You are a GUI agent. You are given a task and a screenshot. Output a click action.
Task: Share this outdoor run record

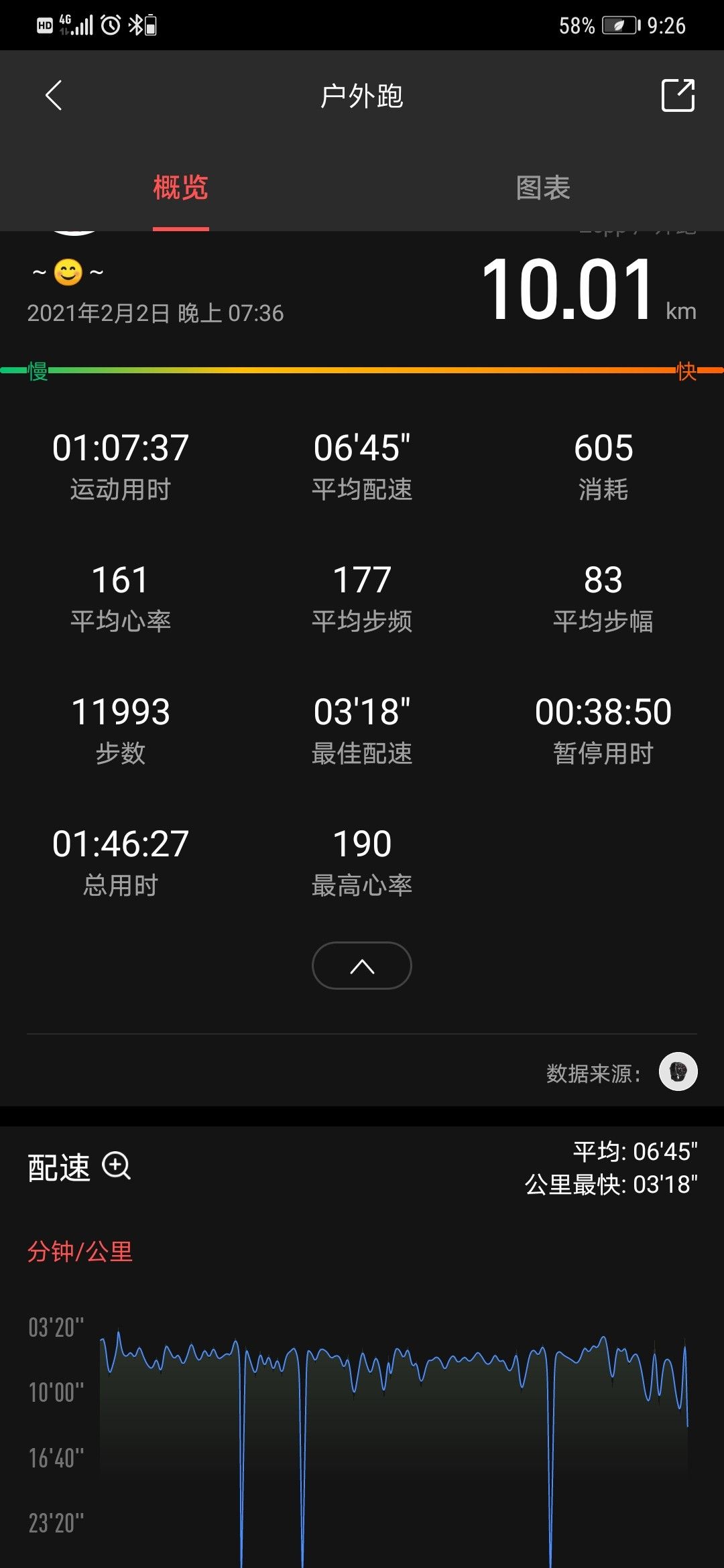tap(678, 95)
